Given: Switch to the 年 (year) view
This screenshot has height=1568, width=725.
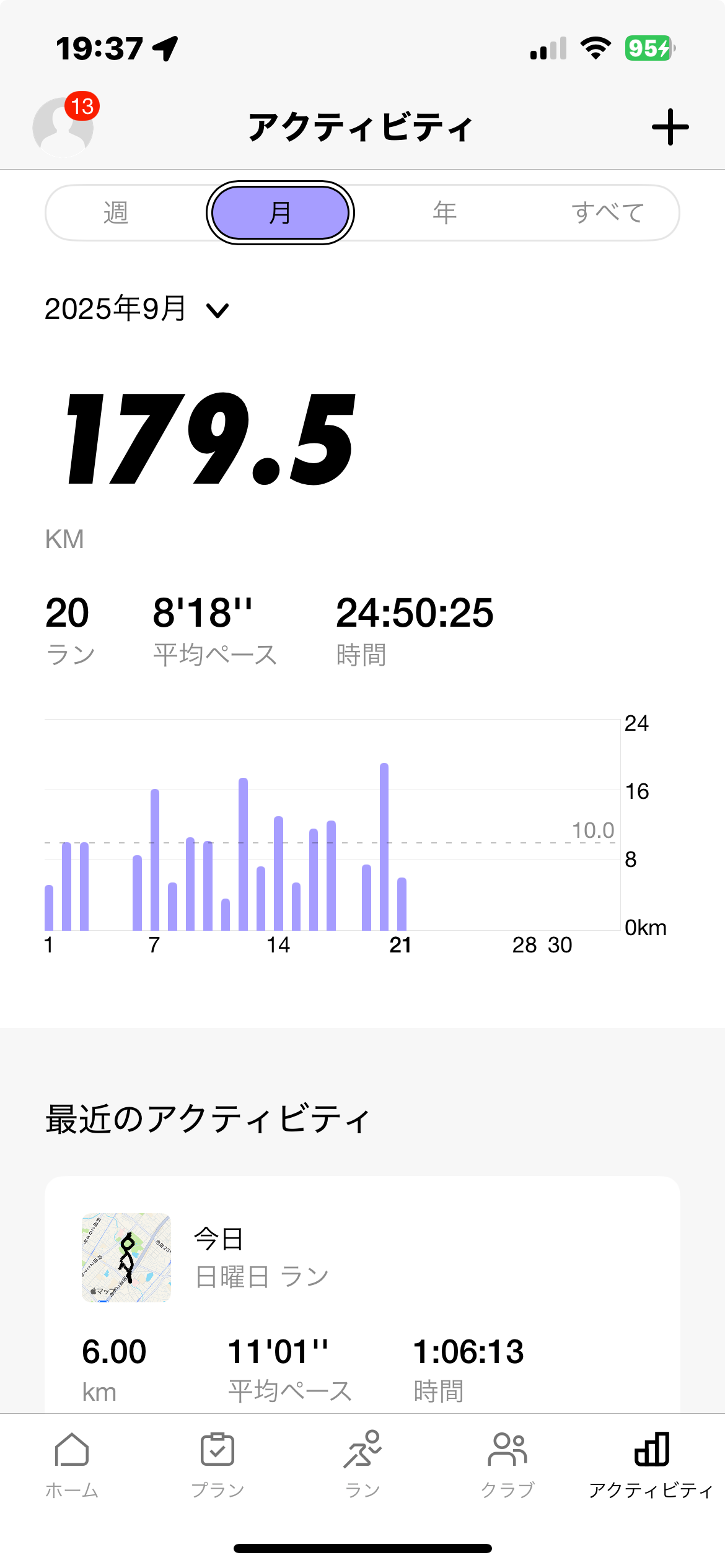Looking at the screenshot, I should click(x=444, y=212).
